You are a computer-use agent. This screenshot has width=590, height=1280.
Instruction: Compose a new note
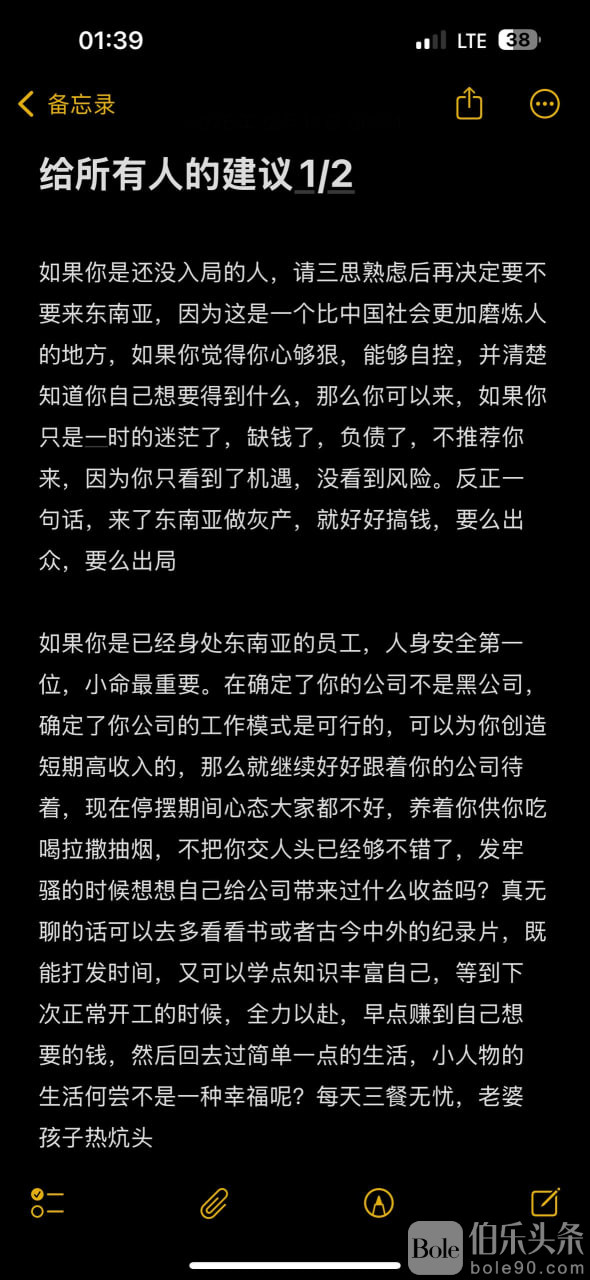[545, 1201]
